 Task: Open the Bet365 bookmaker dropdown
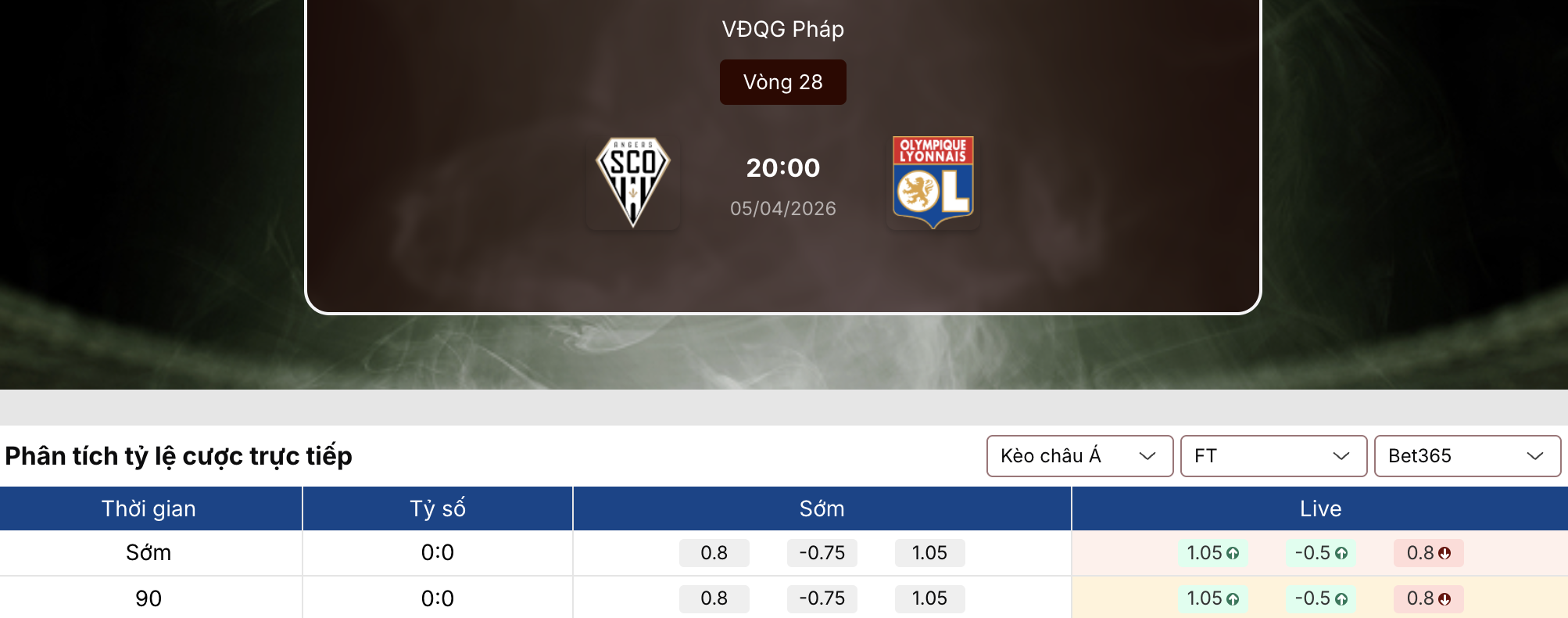coord(1466,456)
